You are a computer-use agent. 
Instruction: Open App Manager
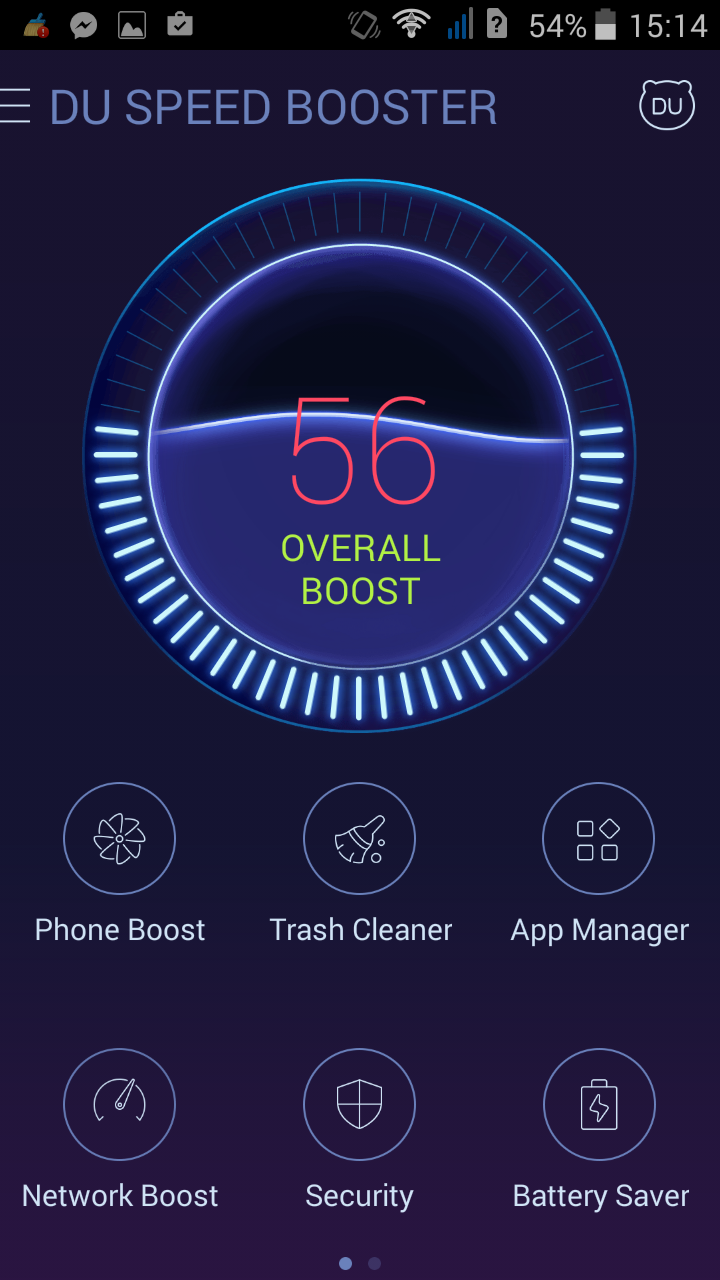pos(598,839)
